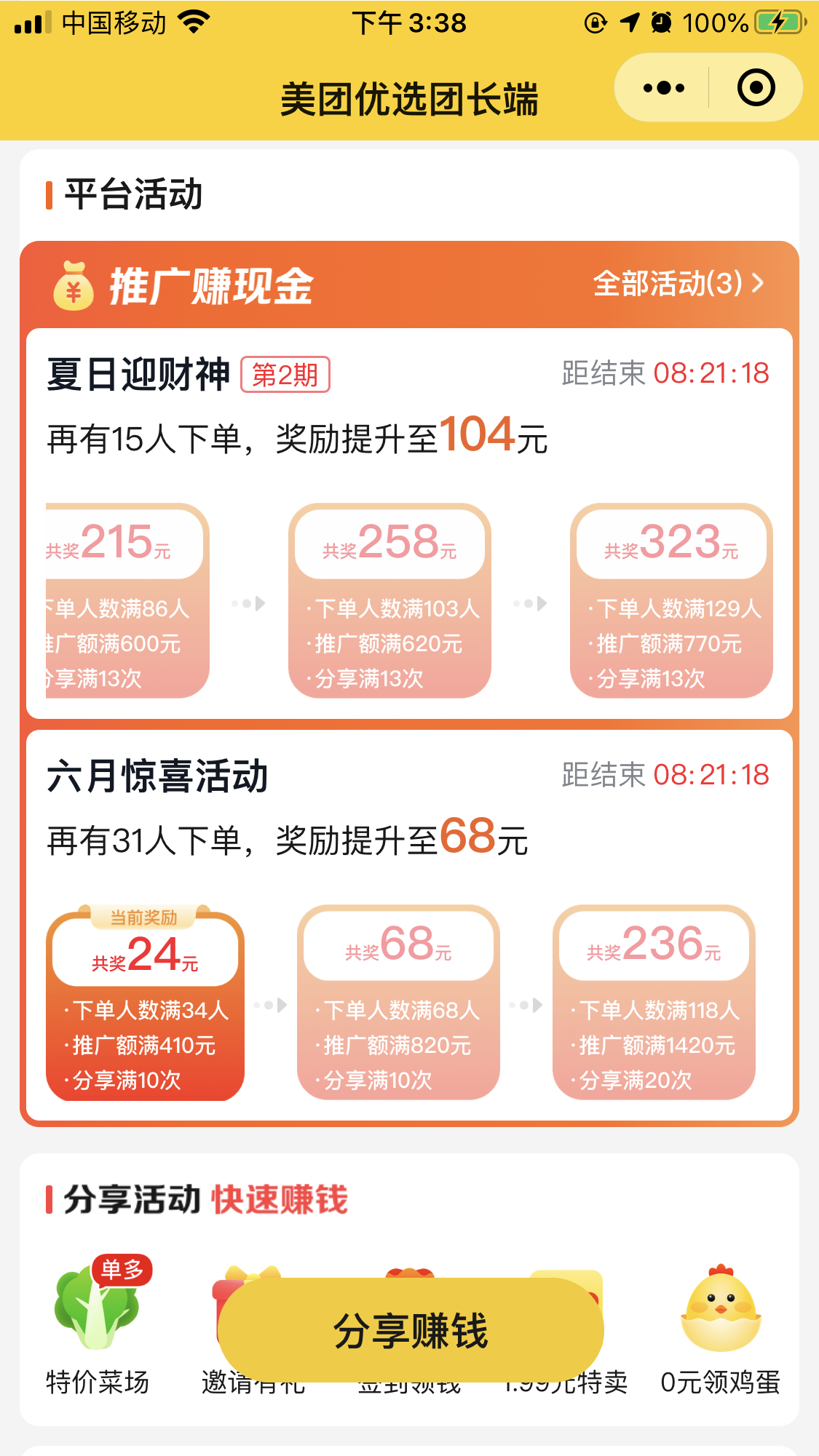Open the 夏日迎财神 activity card
Image resolution: width=819 pixels, height=1456 pixels.
(x=138, y=375)
